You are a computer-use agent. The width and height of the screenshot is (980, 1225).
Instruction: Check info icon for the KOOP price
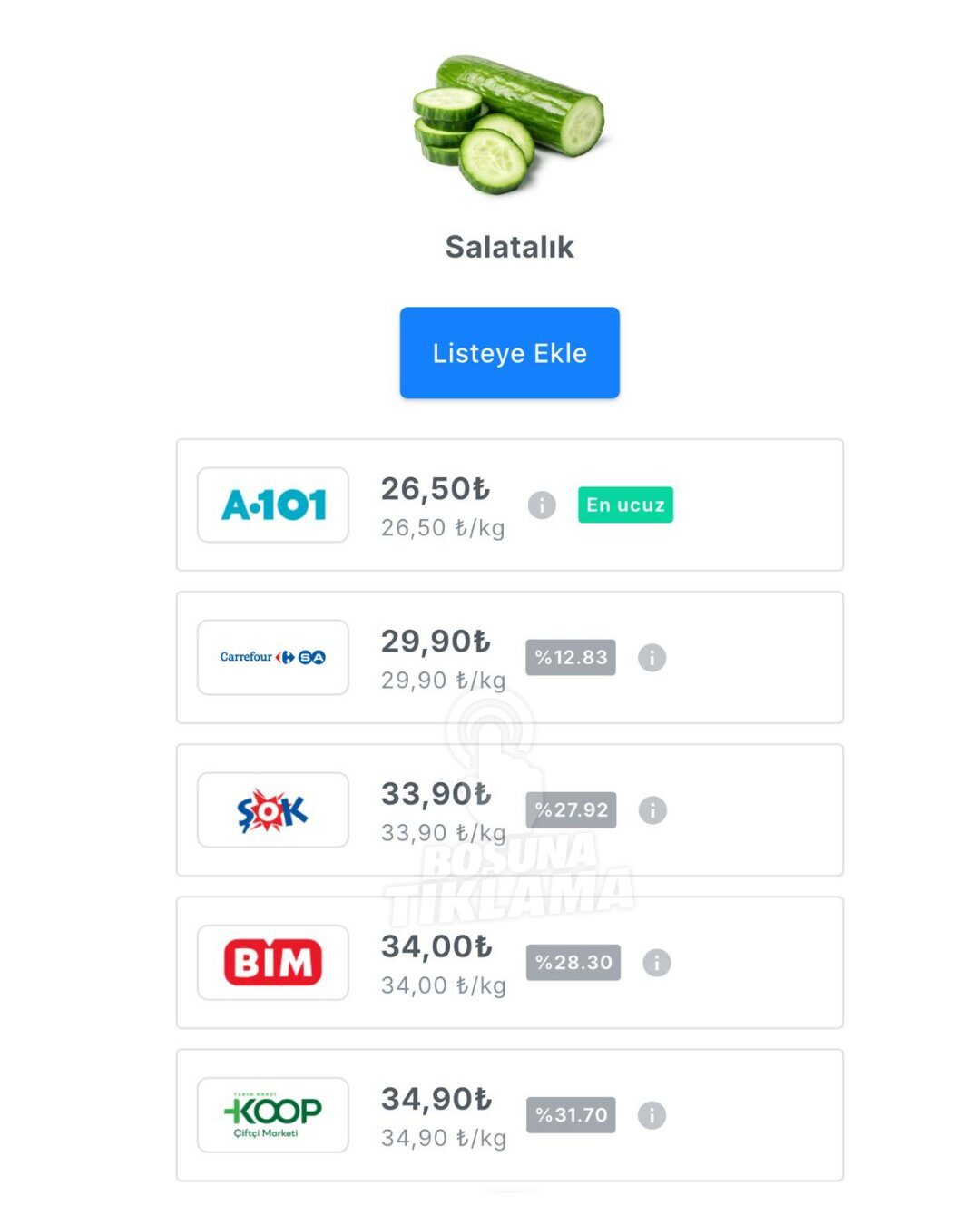point(652,1114)
